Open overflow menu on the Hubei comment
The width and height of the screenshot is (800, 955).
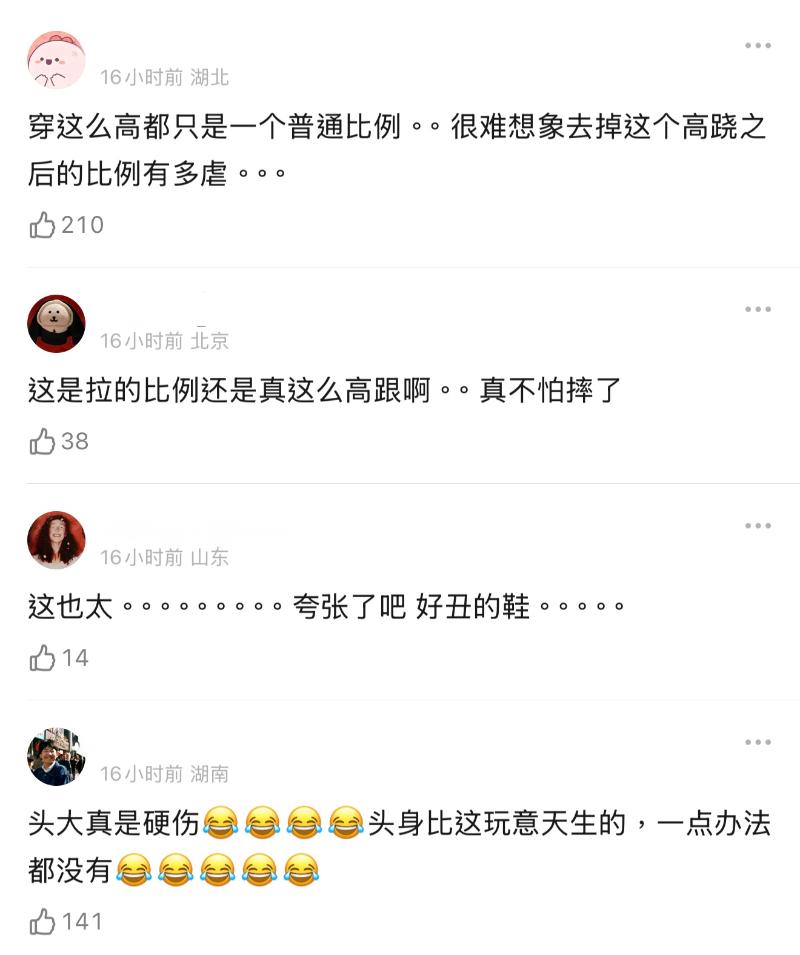758,46
